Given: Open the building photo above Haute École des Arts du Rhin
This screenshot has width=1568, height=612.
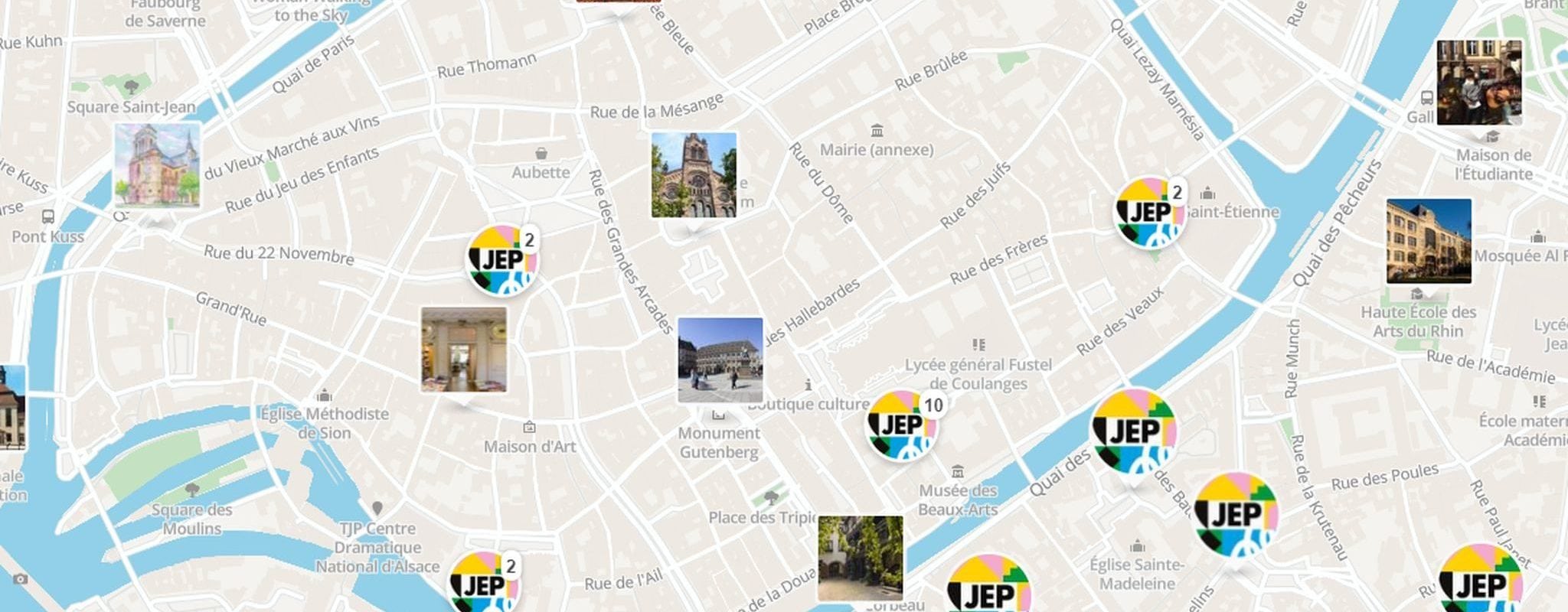Looking at the screenshot, I should point(1428,241).
